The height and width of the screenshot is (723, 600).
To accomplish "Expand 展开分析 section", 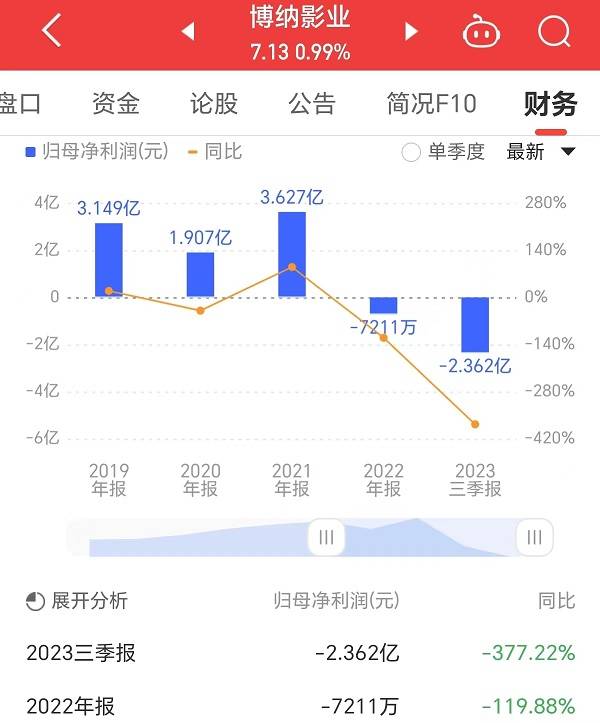I will pos(77,601).
